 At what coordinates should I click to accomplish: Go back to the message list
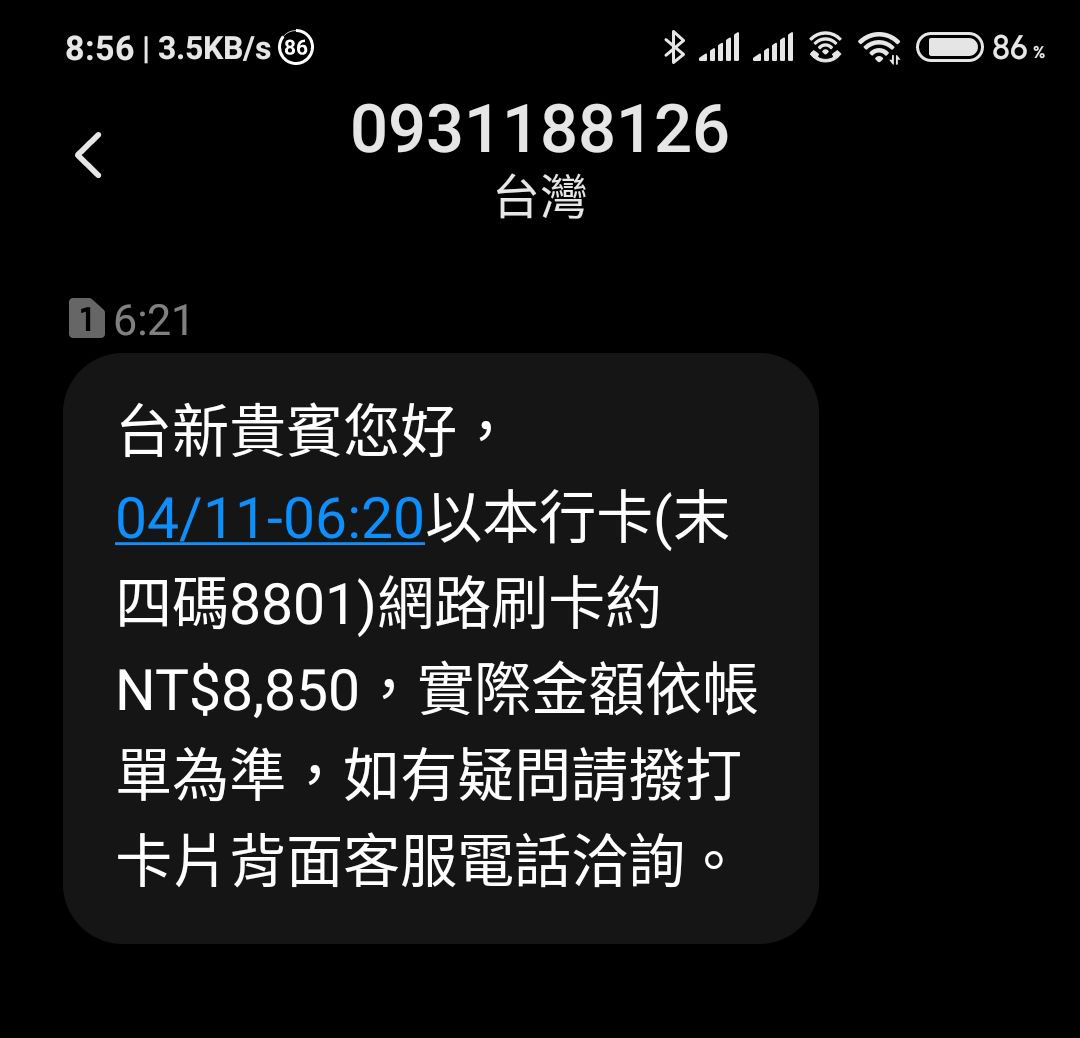[88, 155]
